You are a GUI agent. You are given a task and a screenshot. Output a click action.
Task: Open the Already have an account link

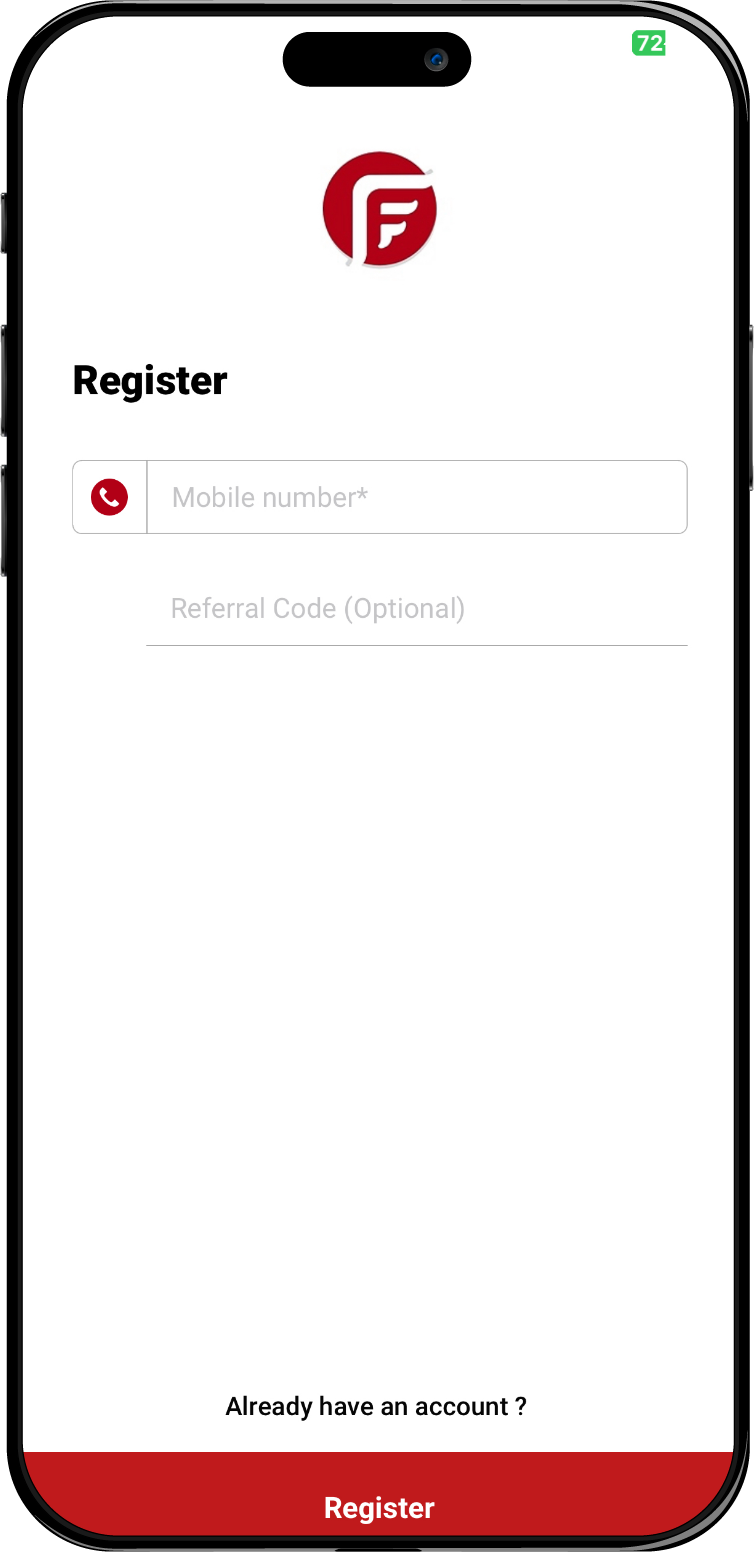click(x=376, y=1406)
